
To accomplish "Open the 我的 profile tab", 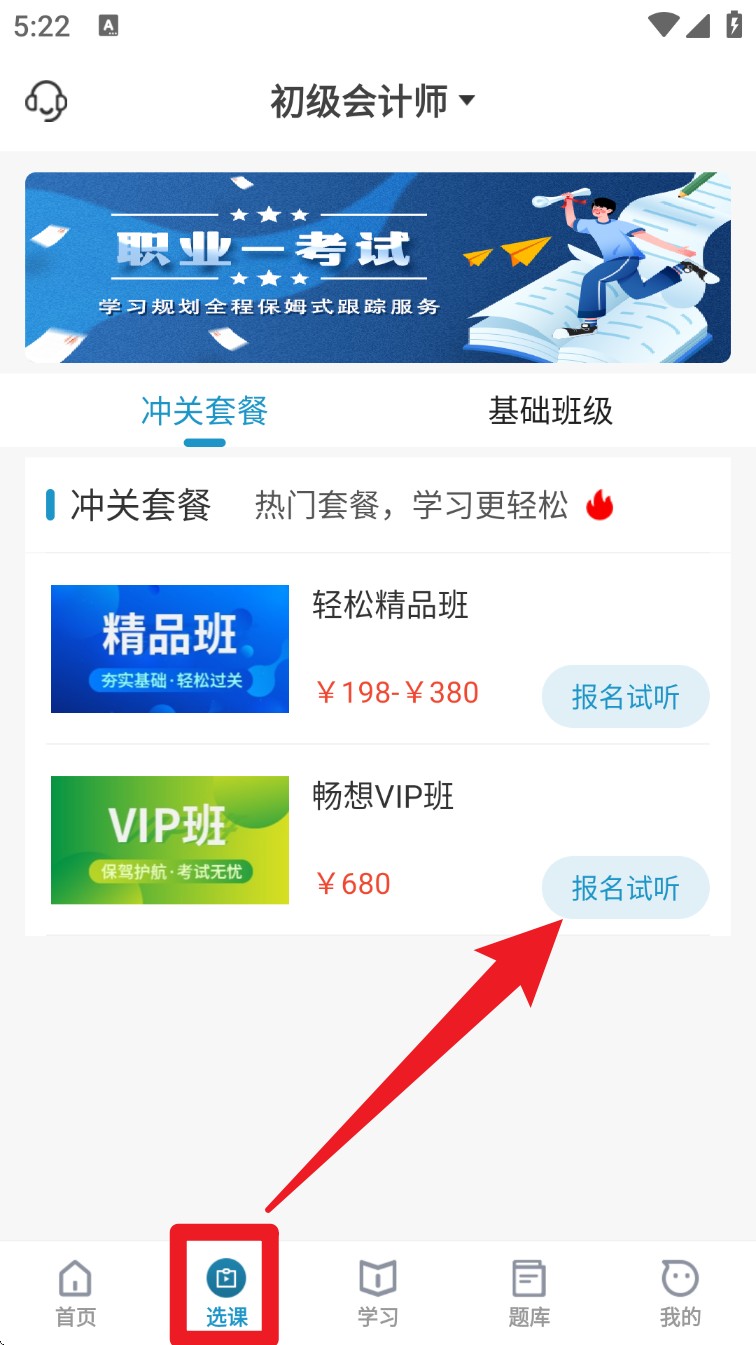I will pyautogui.click(x=680, y=1292).
